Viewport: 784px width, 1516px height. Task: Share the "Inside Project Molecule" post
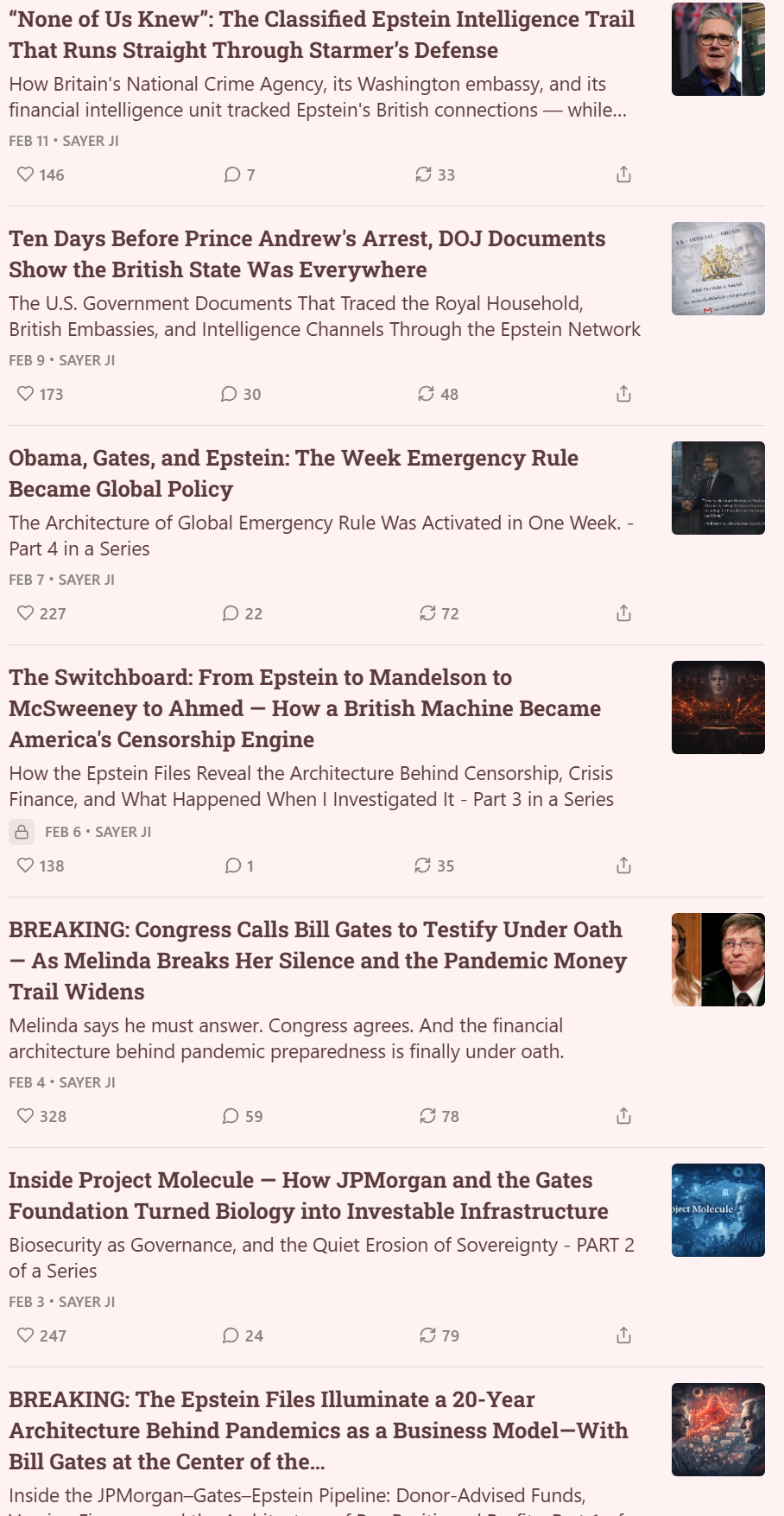(623, 1335)
